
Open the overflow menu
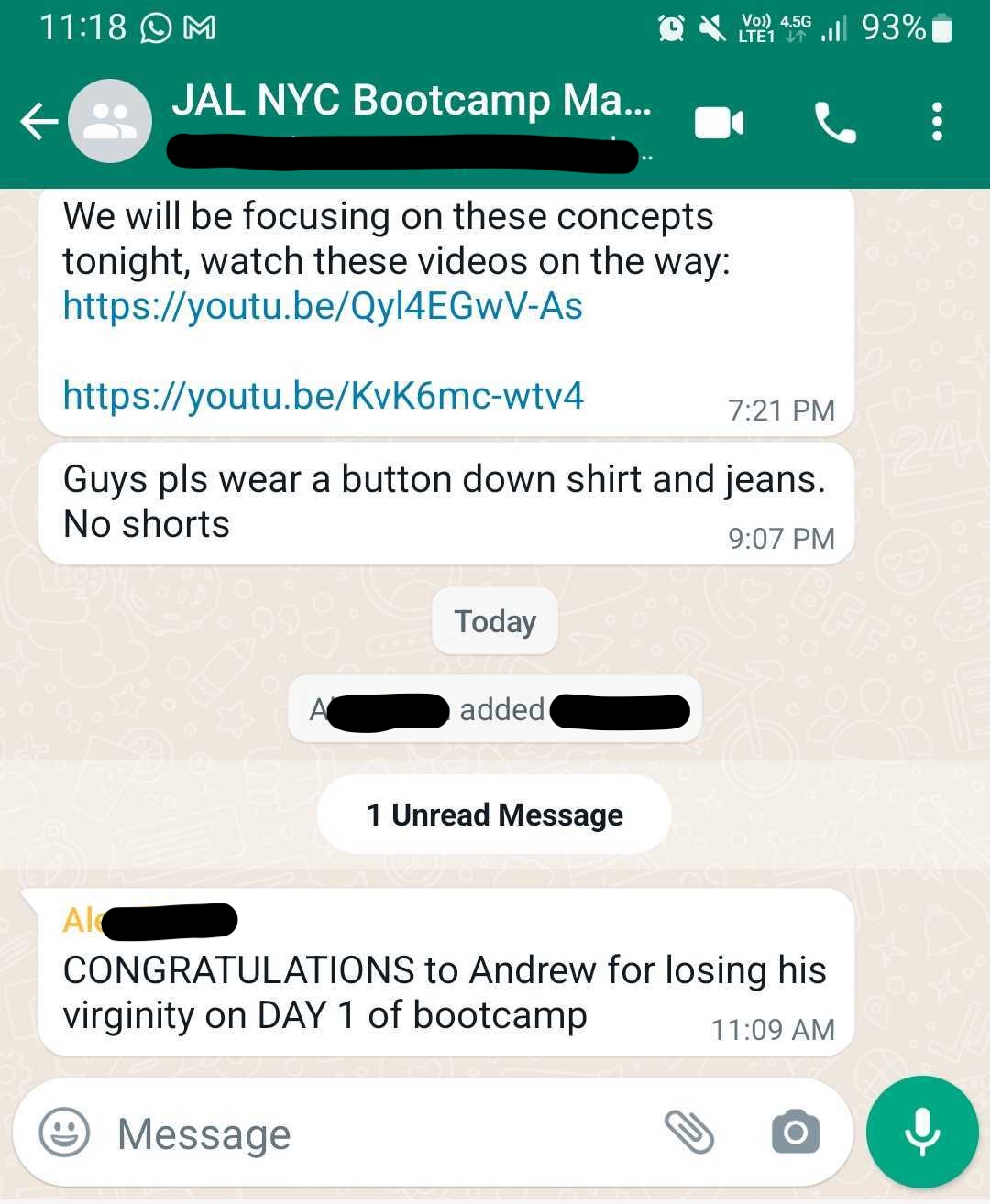click(x=936, y=122)
